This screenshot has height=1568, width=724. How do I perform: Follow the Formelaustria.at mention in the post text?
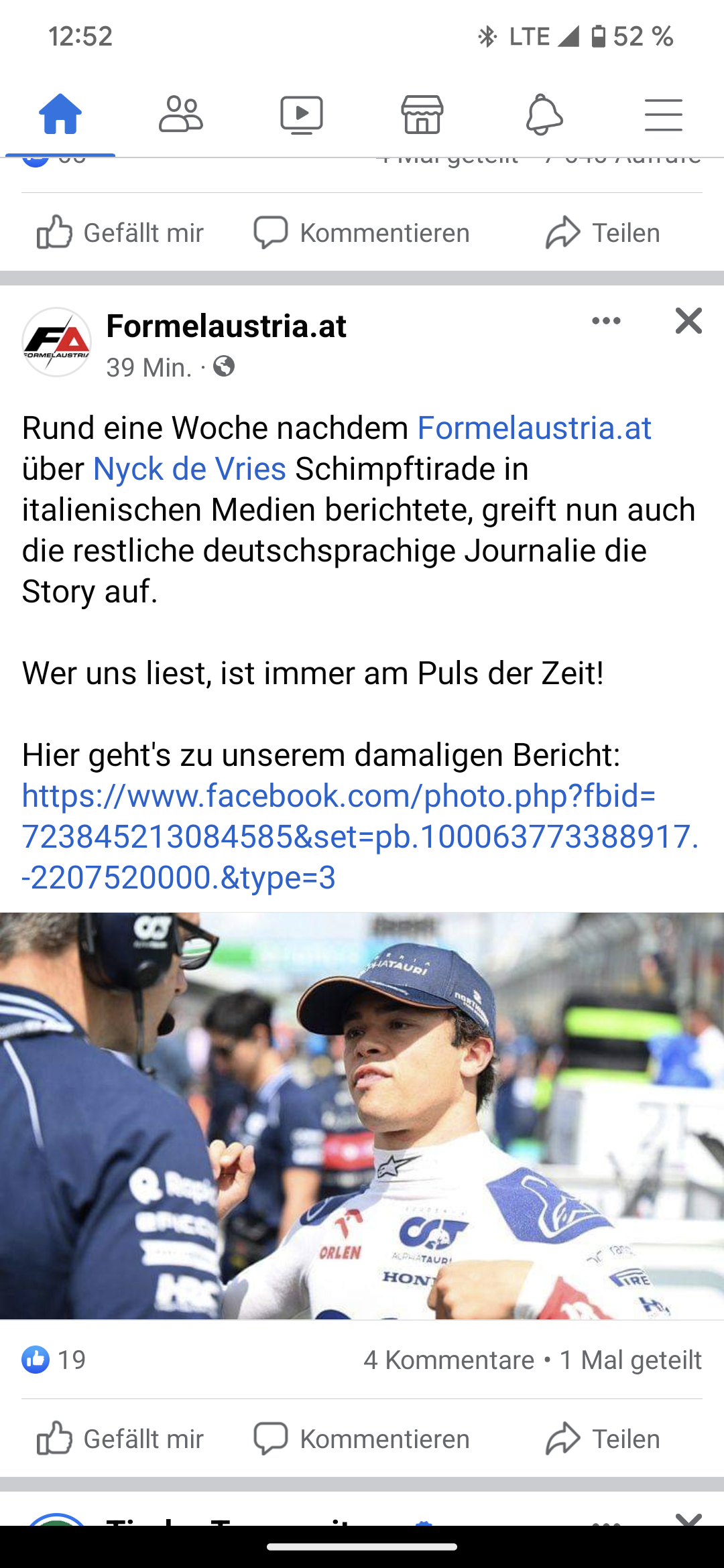click(534, 428)
